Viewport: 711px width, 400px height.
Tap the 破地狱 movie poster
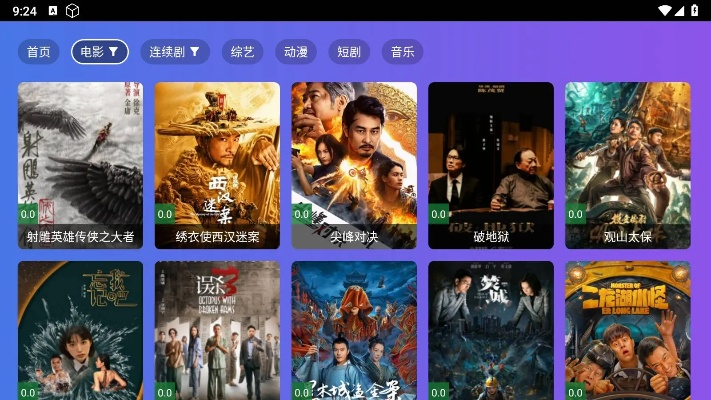tap(491, 165)
